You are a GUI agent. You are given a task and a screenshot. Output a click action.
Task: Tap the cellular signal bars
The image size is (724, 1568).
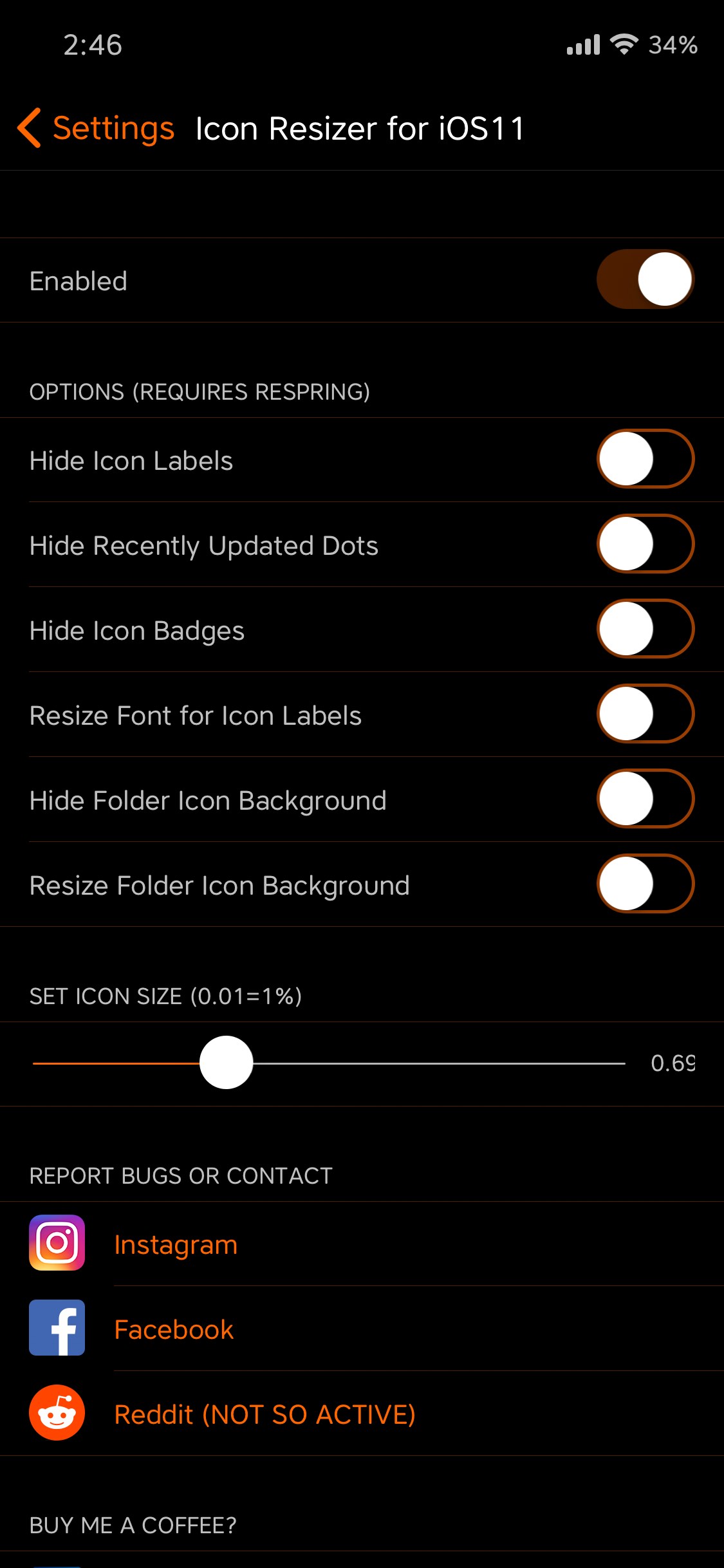pos(581,44)
